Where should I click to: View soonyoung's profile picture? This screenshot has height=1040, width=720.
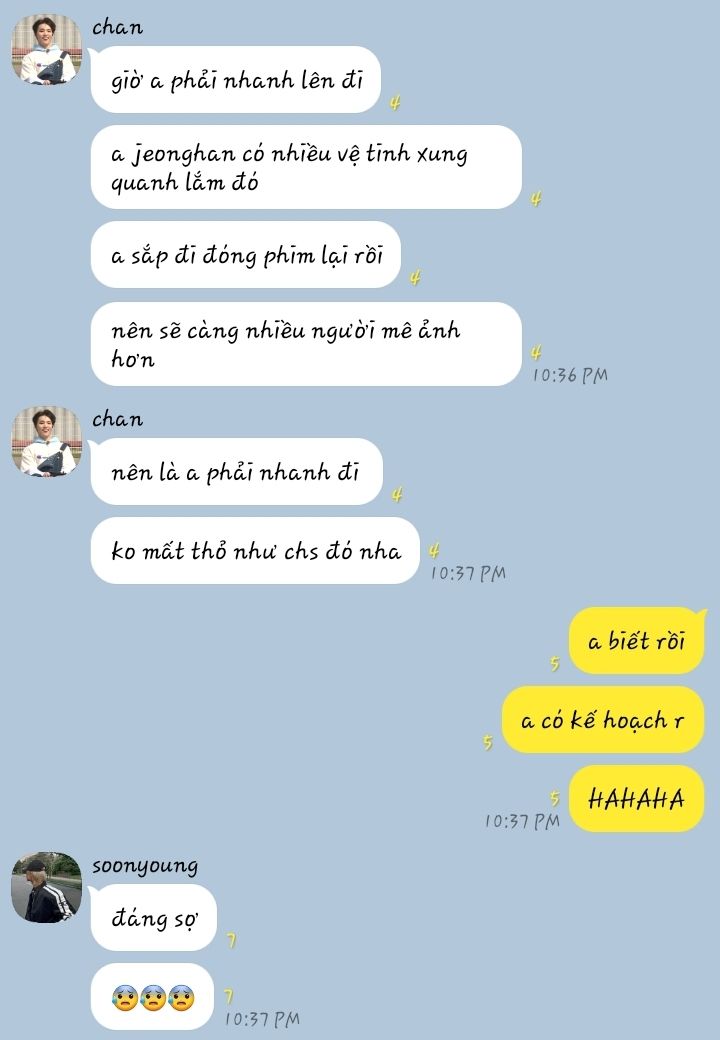pos(46,888)
